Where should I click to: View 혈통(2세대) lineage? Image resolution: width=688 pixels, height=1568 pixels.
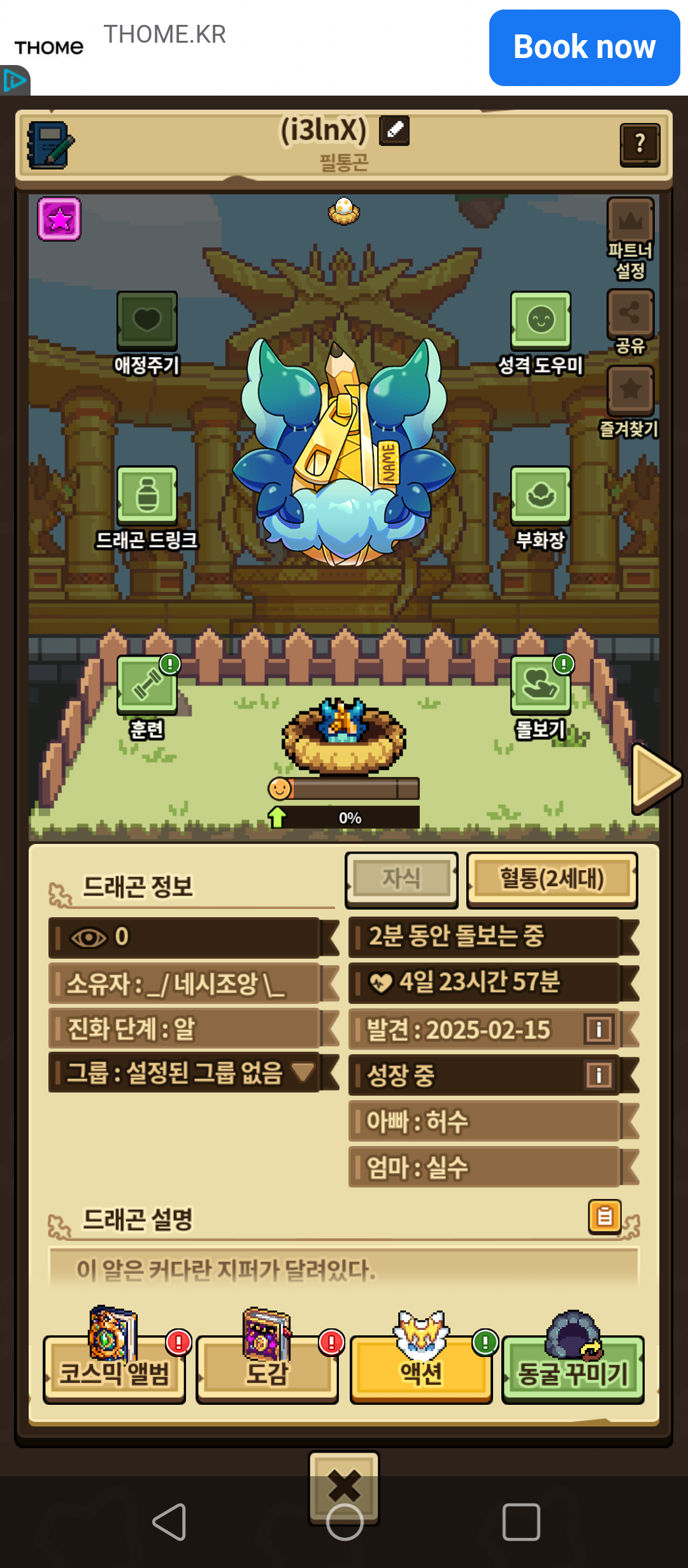click(552, 880)
